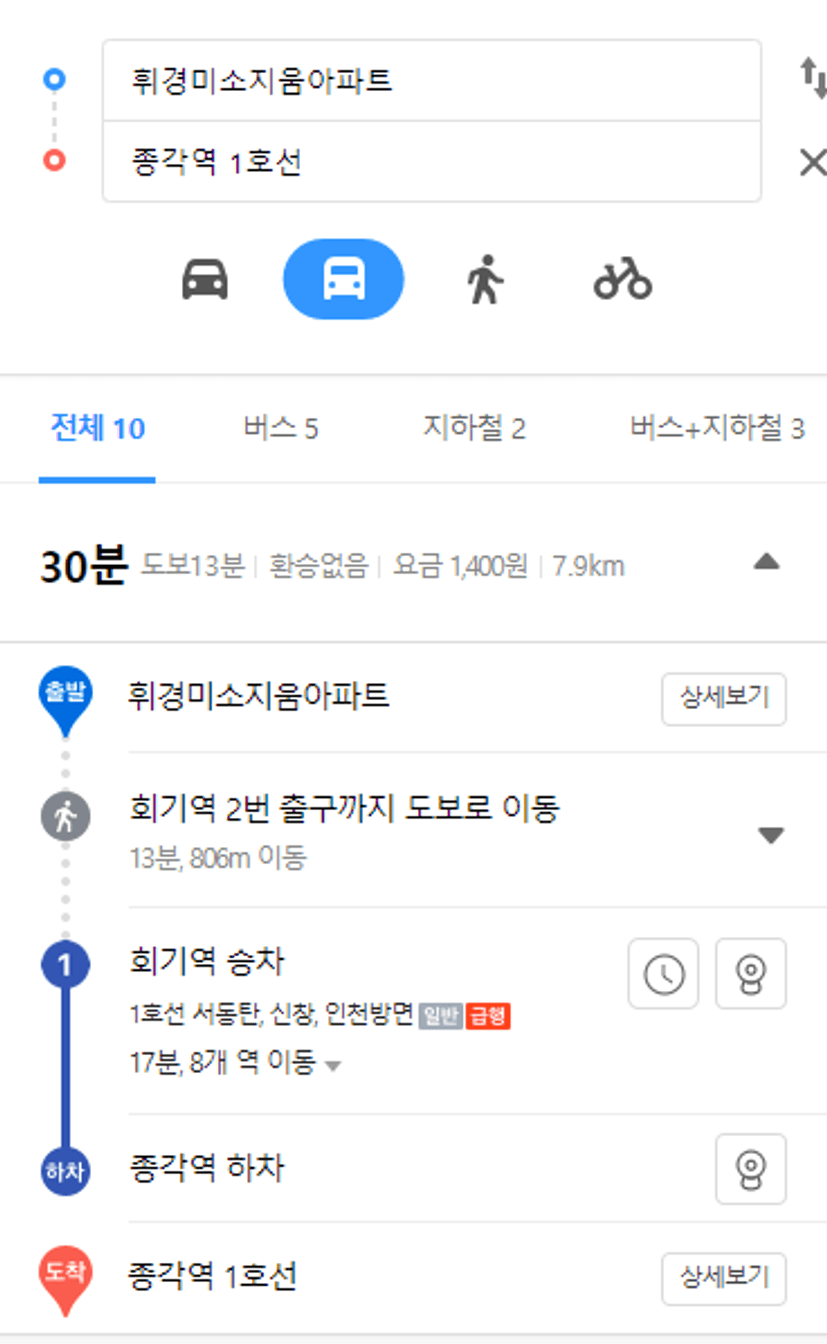Filter routes by 버스+지하철 3
827x1344 pixels.
point(717,429)
